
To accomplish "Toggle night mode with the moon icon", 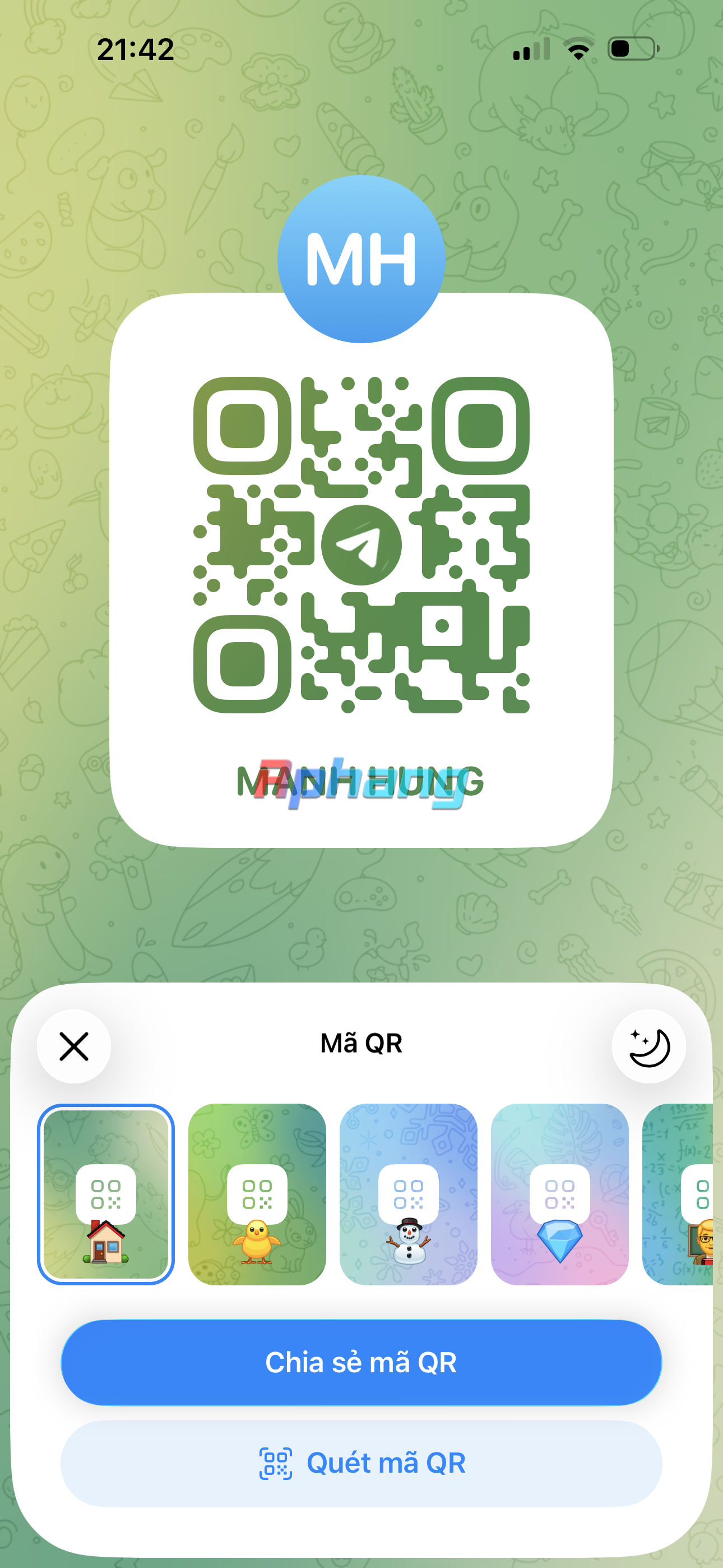I will pos(649,1046).
